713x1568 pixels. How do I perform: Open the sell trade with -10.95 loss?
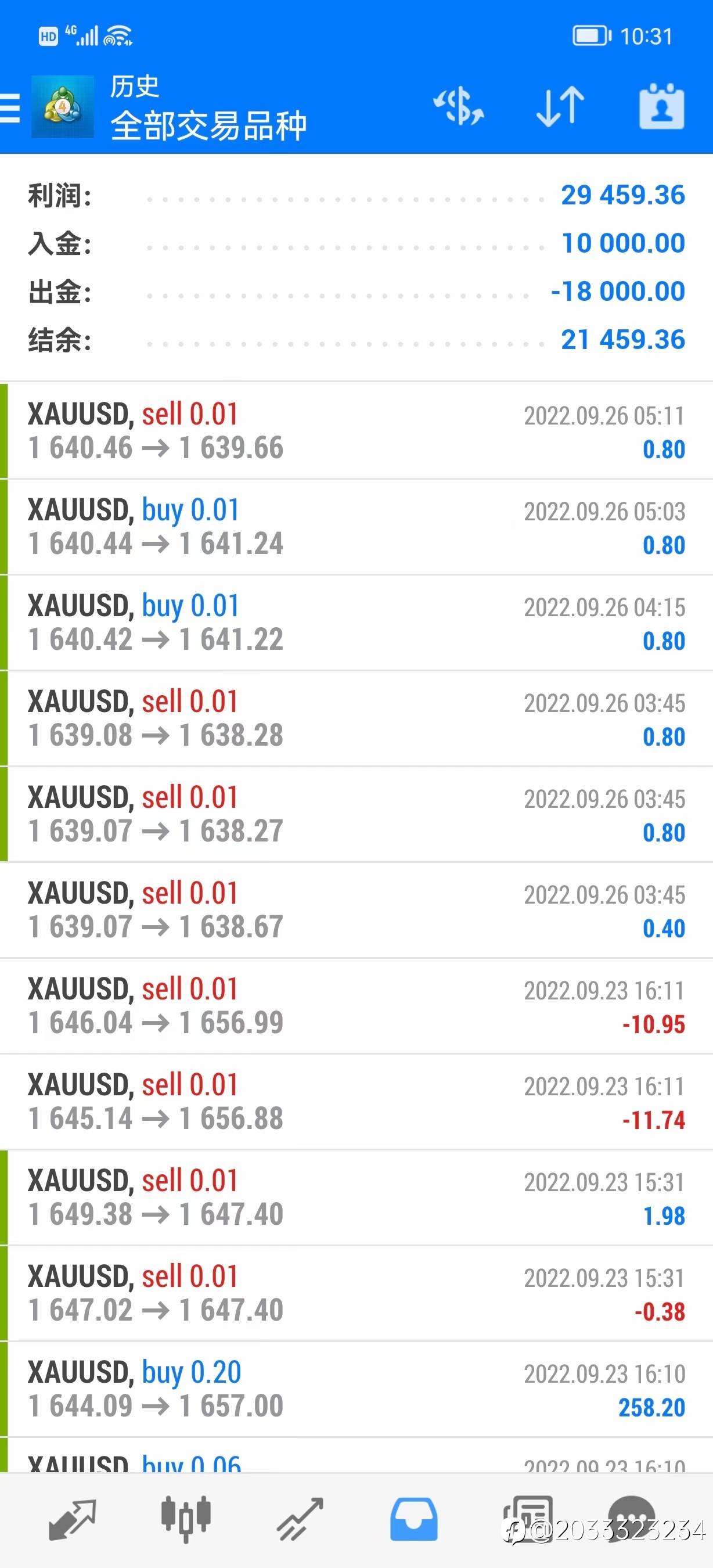tap(356, 1006)
